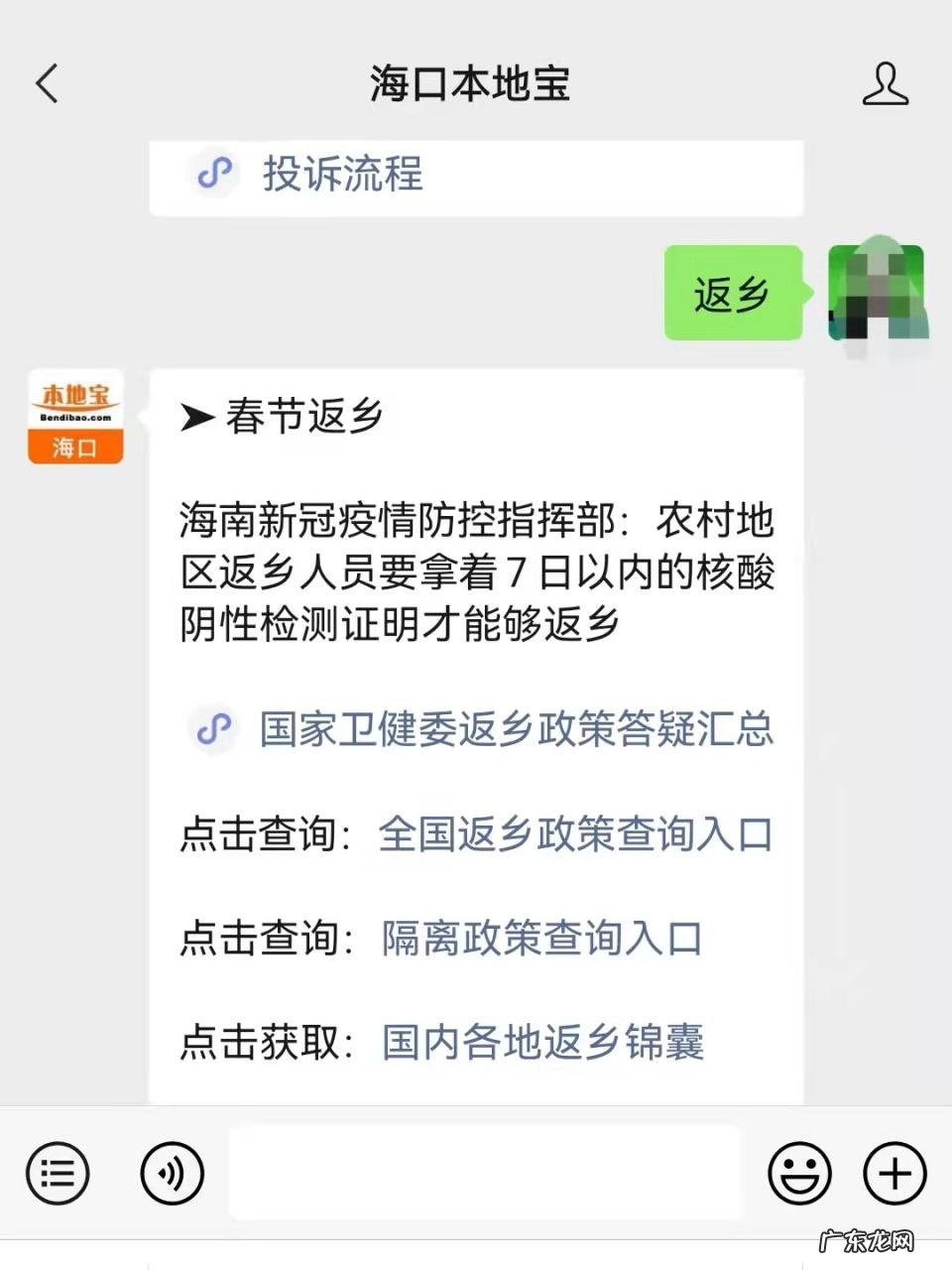This screenshot has width=952, height=1270.
Task: Tap the plus icon for more attachments
Action: tap(892, 1173)
